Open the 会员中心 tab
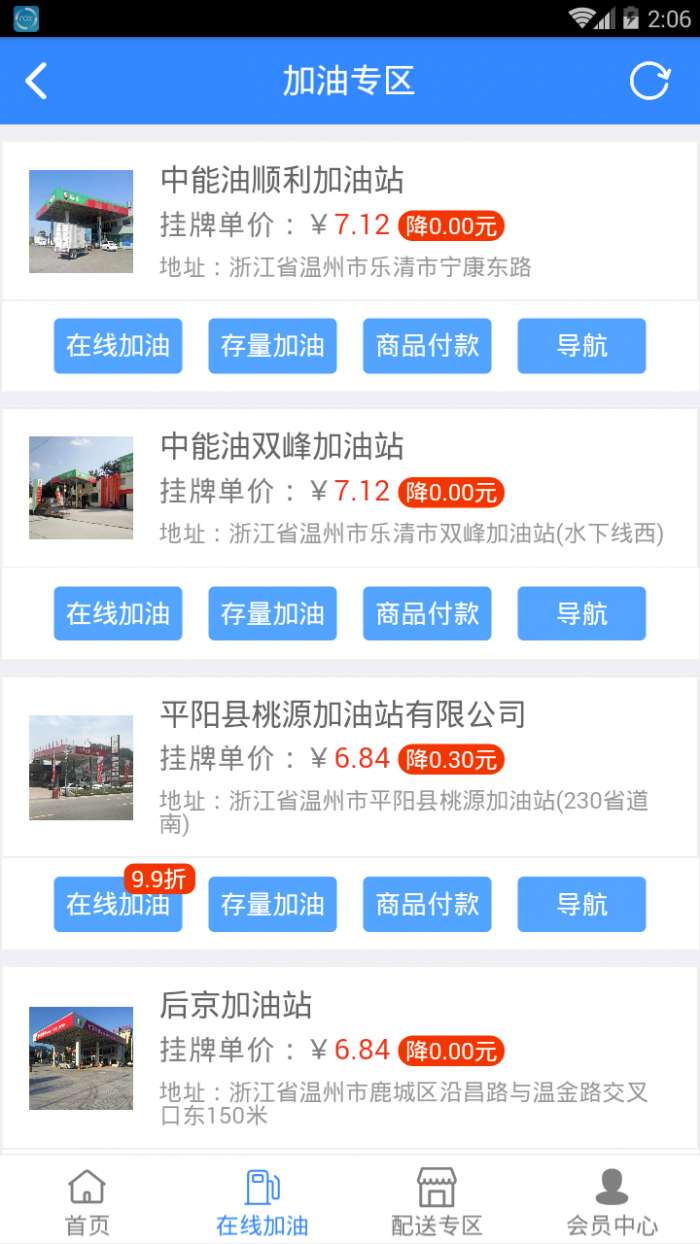 pyautogui.click(x=612, y=1201)
